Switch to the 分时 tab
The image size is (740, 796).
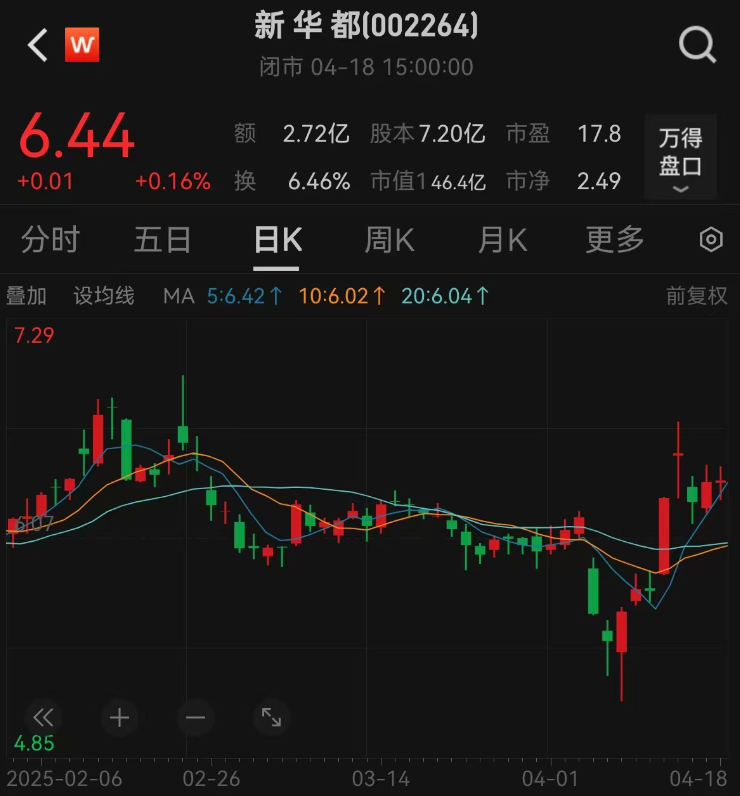click(x=50, y=240)
